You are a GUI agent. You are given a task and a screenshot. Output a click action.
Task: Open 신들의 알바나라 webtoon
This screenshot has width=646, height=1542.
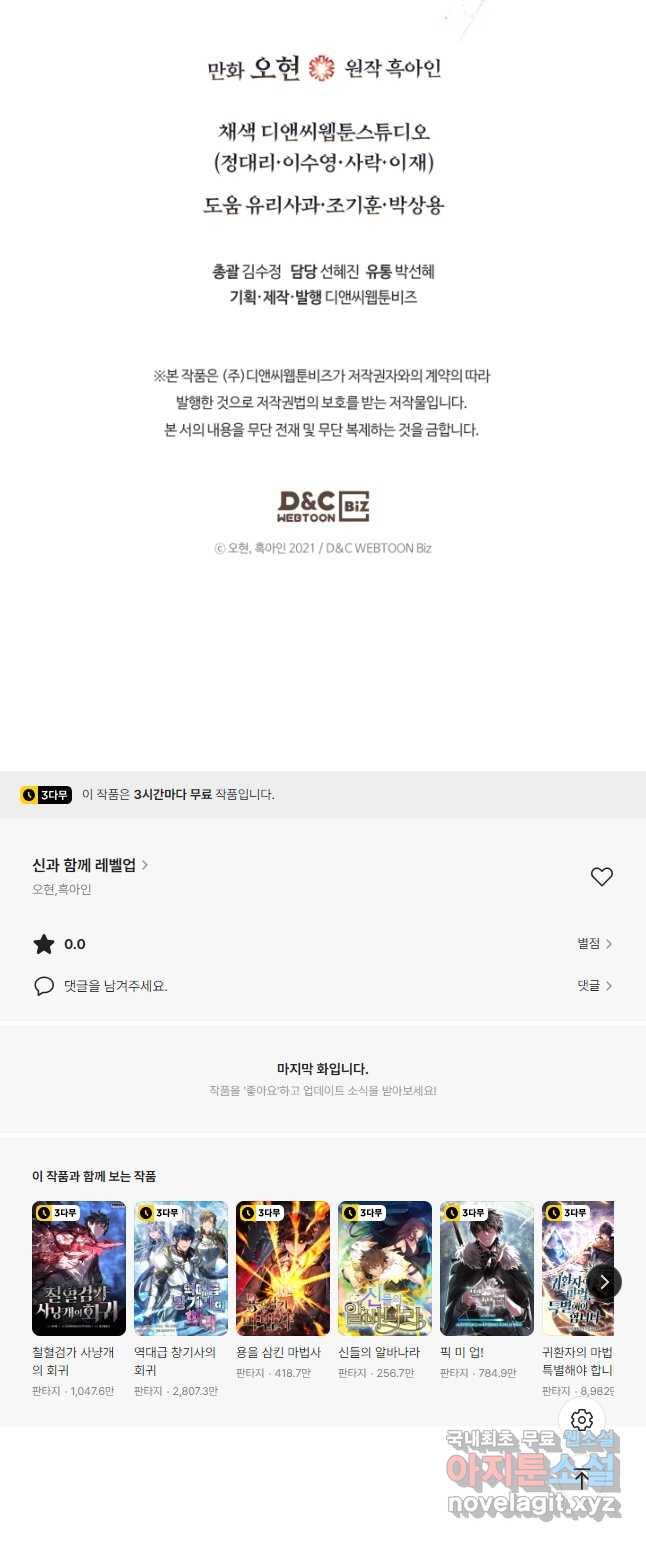[385, 1269]
